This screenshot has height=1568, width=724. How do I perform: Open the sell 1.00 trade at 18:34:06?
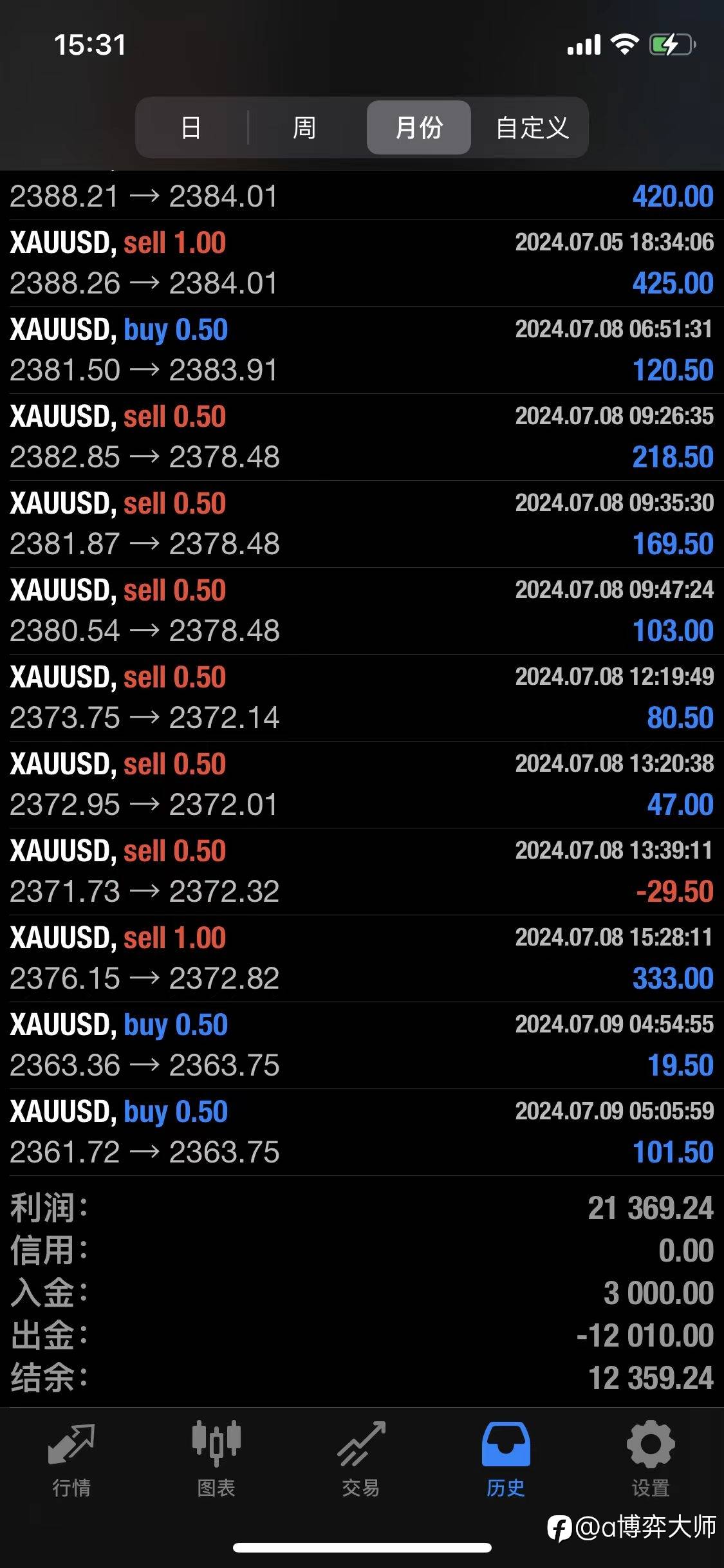[x=362, y=263]
